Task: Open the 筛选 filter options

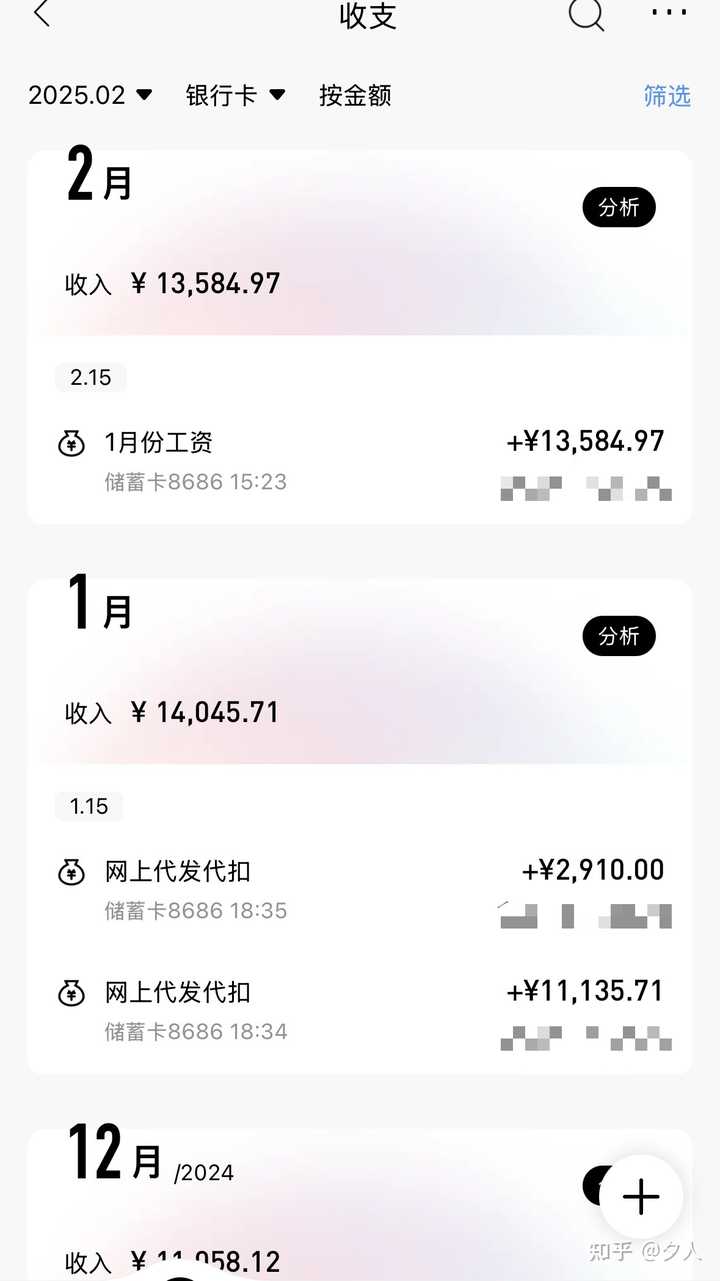Action: 667,95
